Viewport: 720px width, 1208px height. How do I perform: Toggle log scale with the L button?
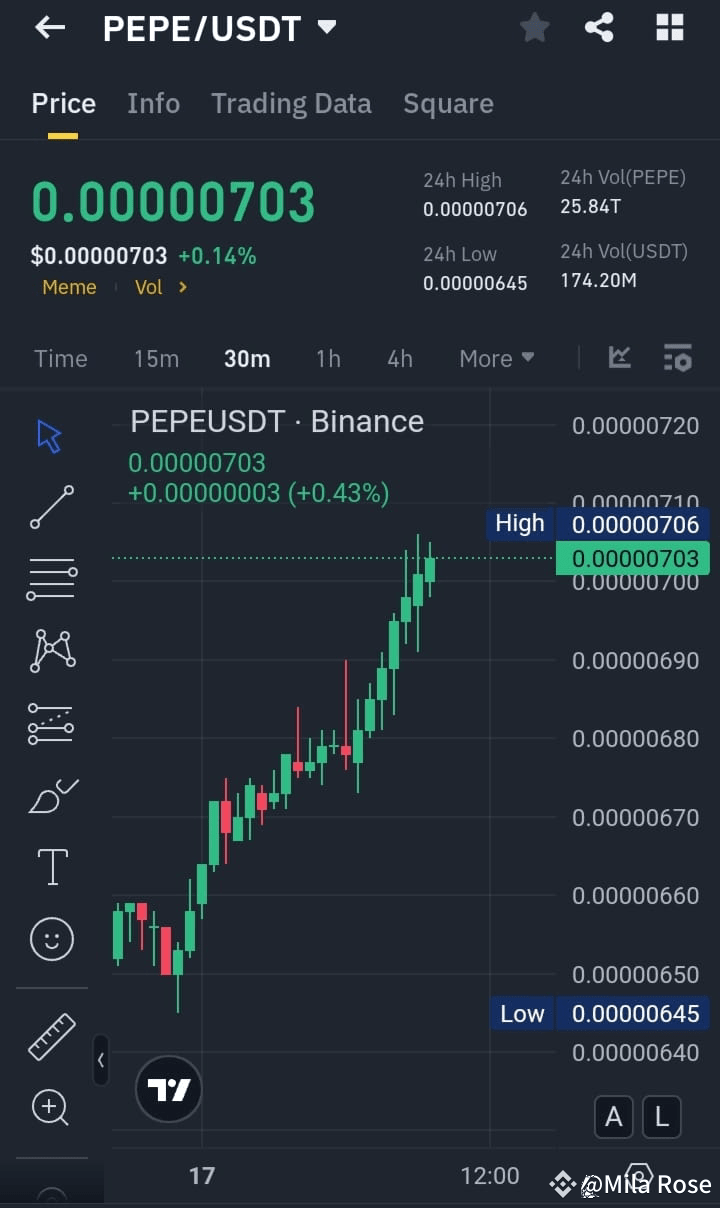click(662, 1117)
